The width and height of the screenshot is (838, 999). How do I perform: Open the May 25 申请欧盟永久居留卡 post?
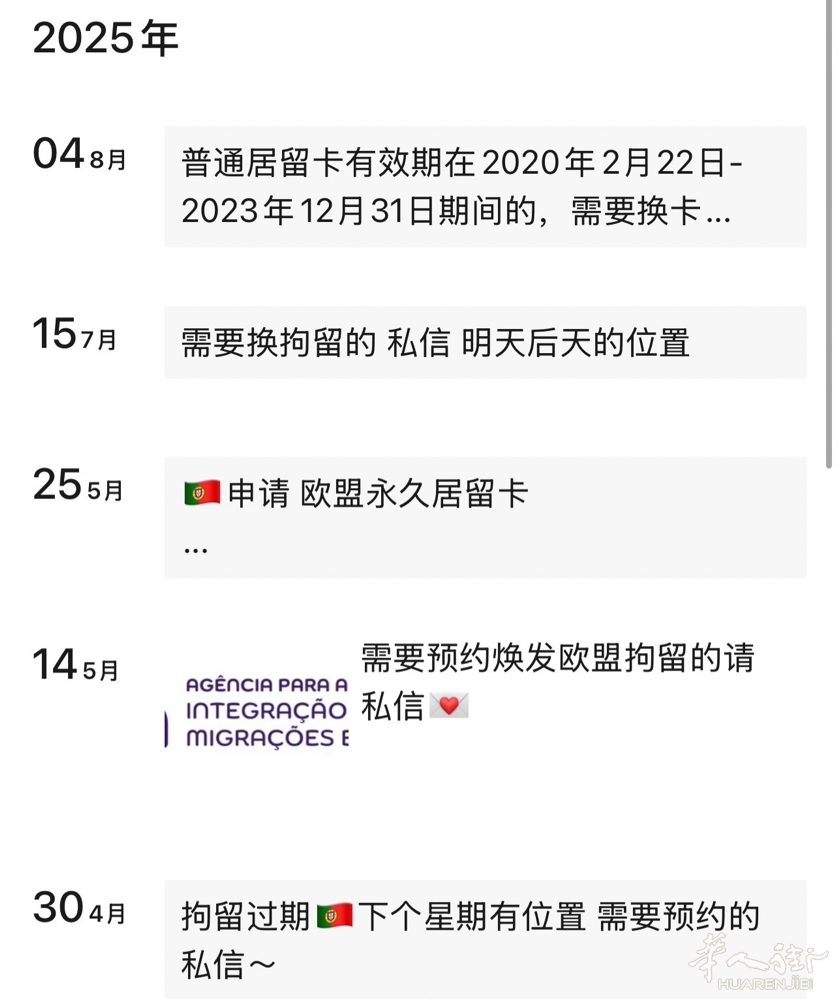[484, 516]
